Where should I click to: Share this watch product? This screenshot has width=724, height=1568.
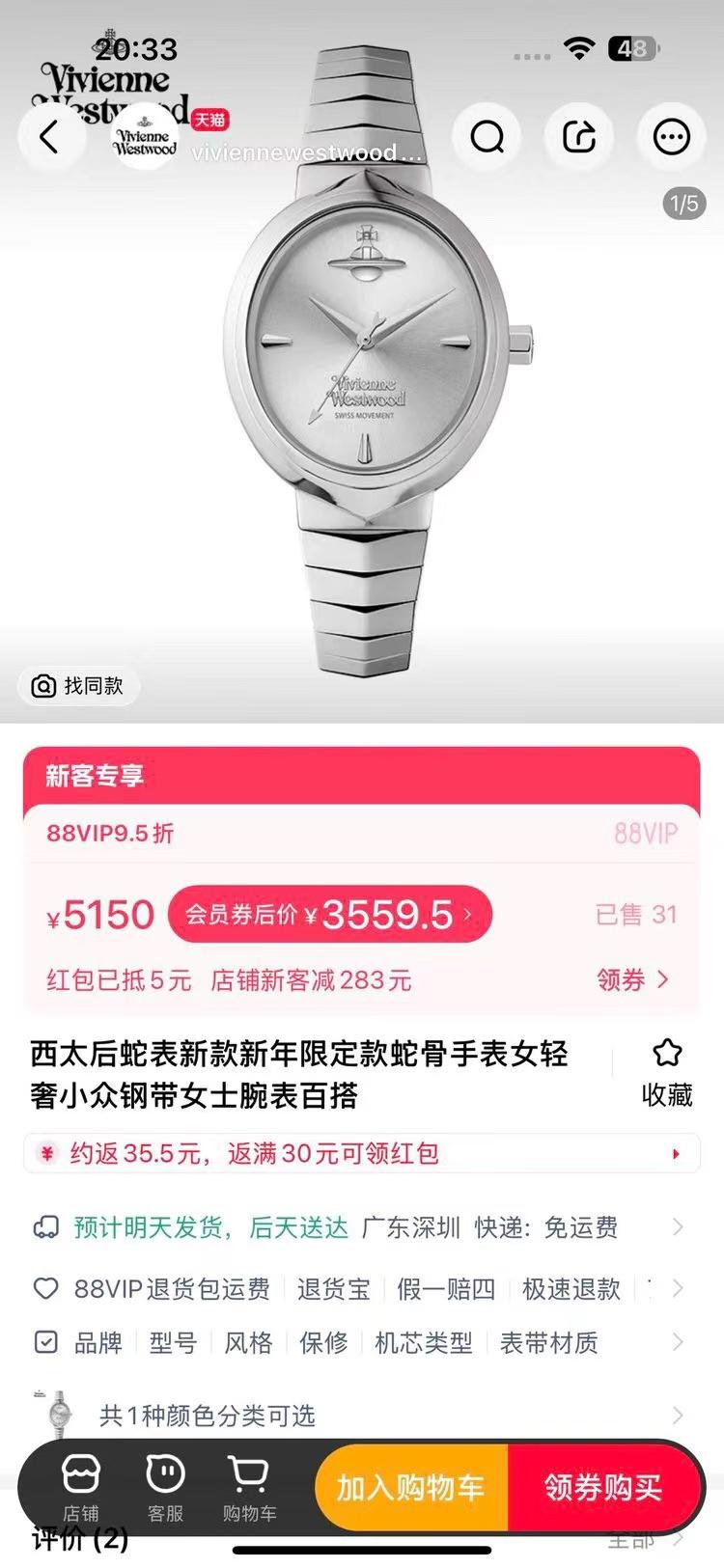pyautogui.click(x=579, y=138)
